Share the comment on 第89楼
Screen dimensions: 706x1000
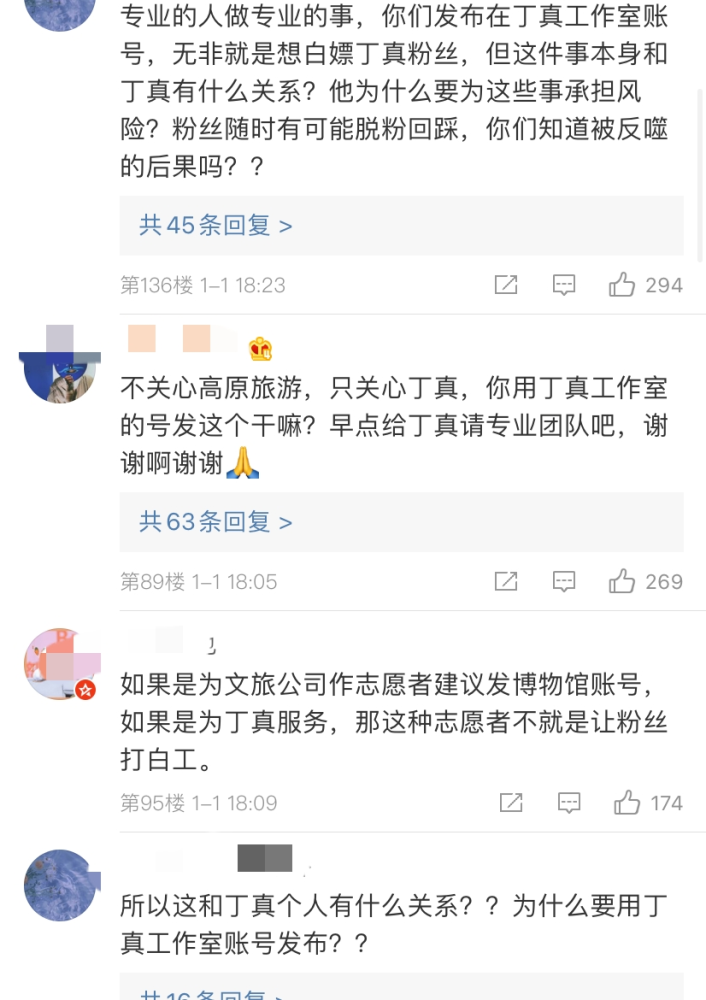click(506, 581)
